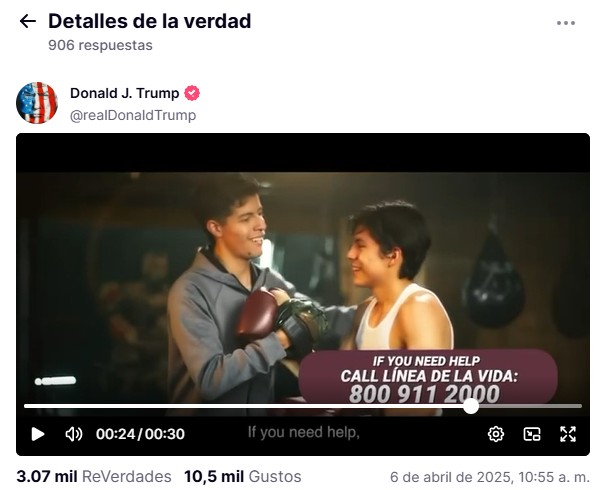Mute the video sound
Image resolution: width=605 pixels, height=490 pixels.
[x=74, y=434]
